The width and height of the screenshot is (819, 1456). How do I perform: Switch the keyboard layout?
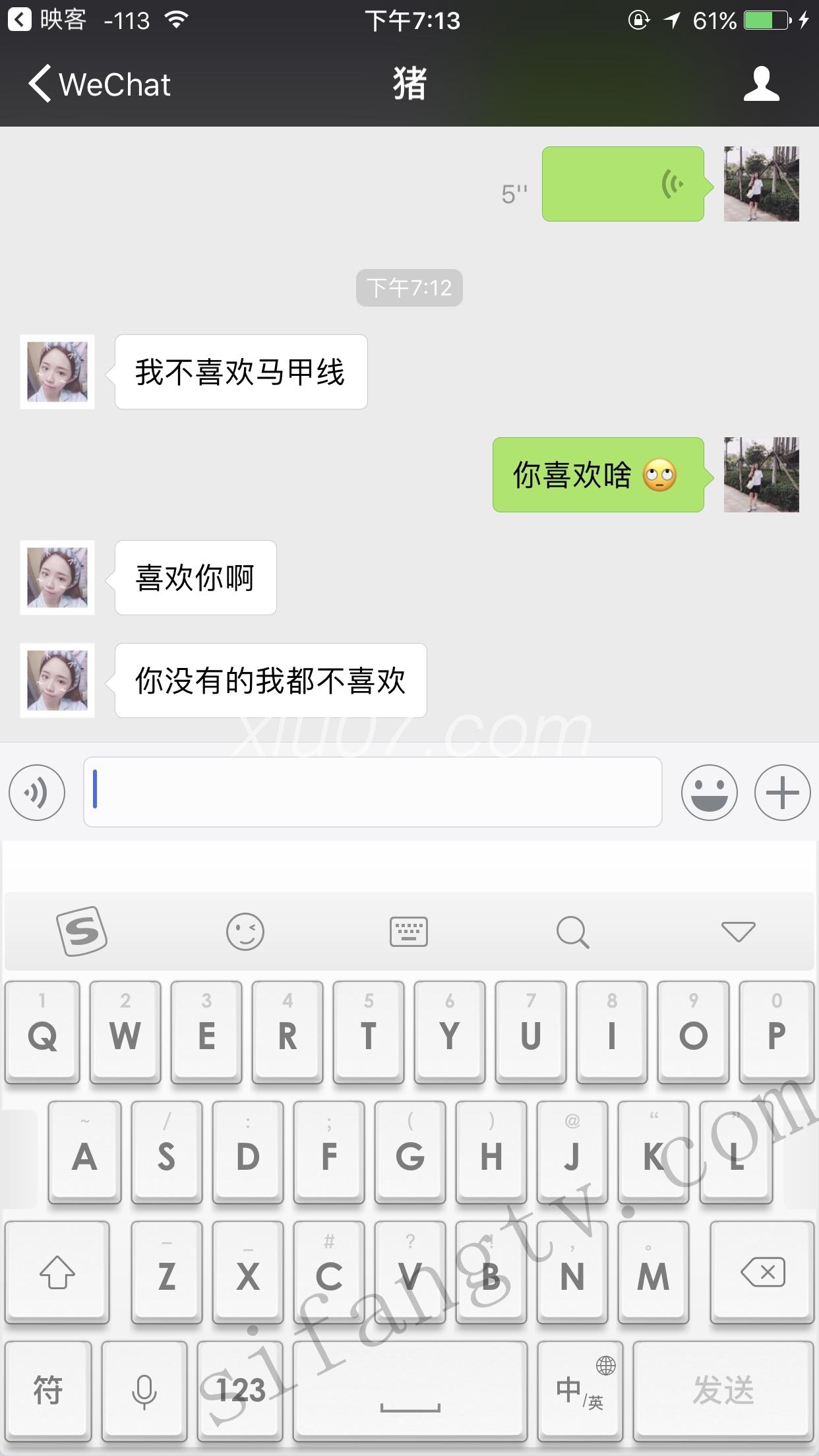(x=409, y=931)
